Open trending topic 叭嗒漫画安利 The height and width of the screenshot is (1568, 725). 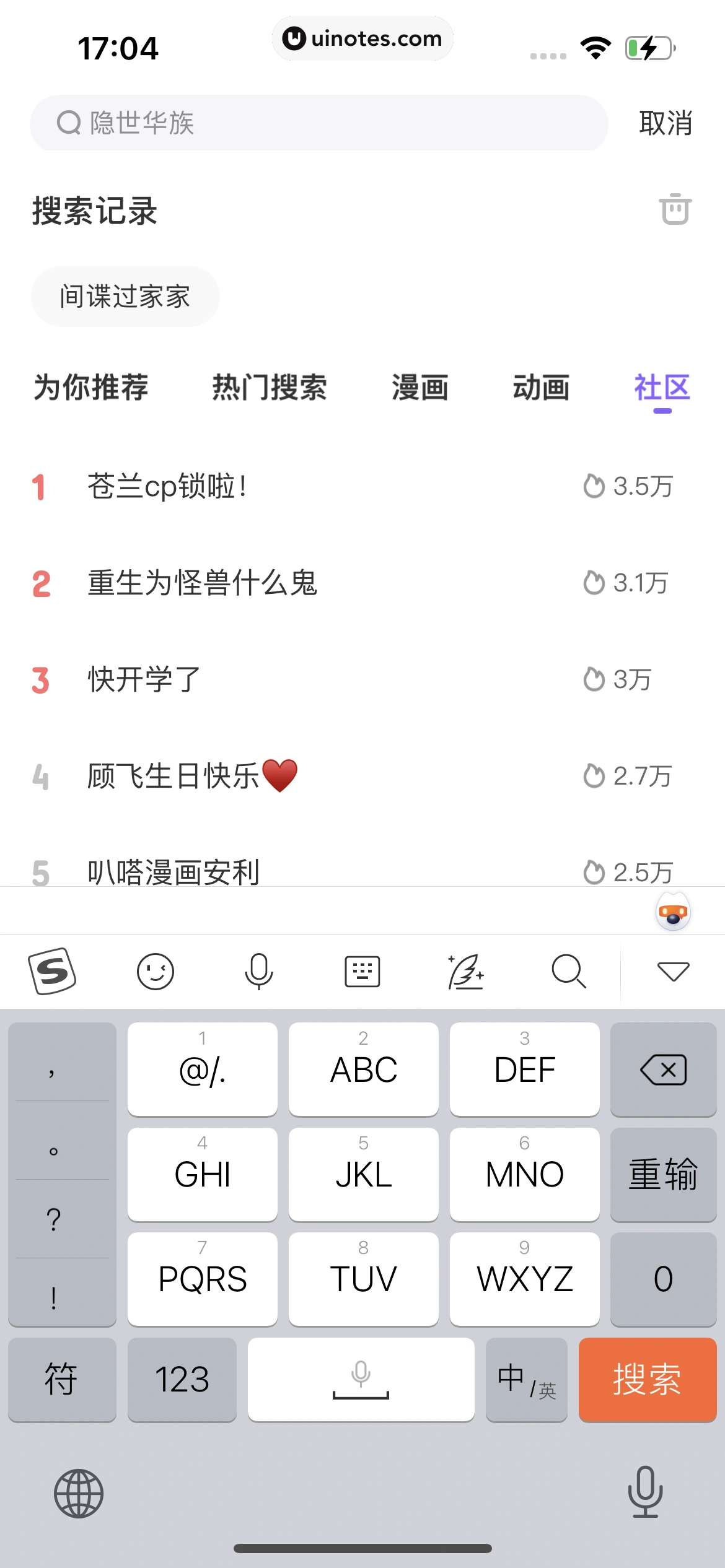click(x=174, y=872)
